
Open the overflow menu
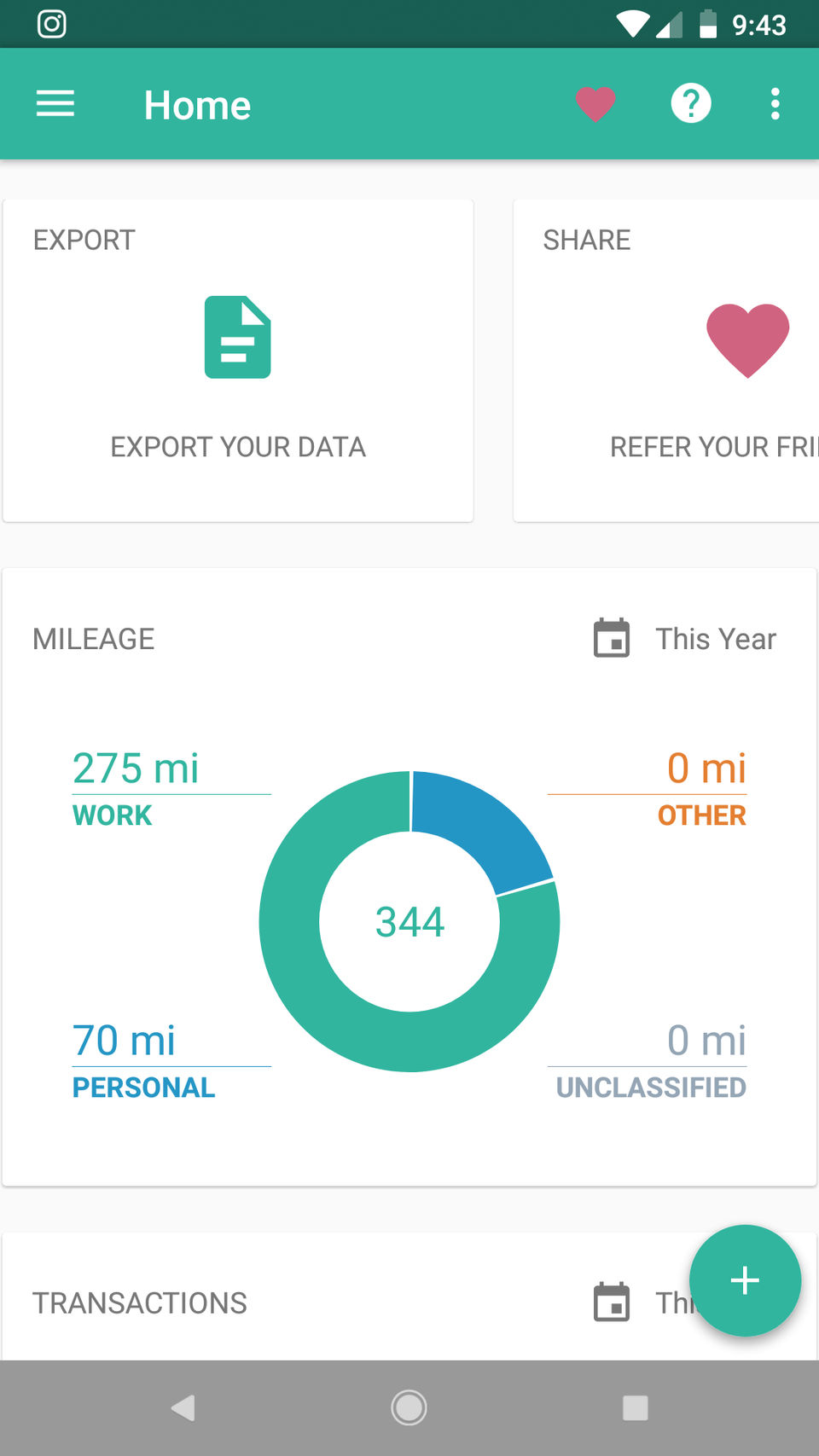775,104
